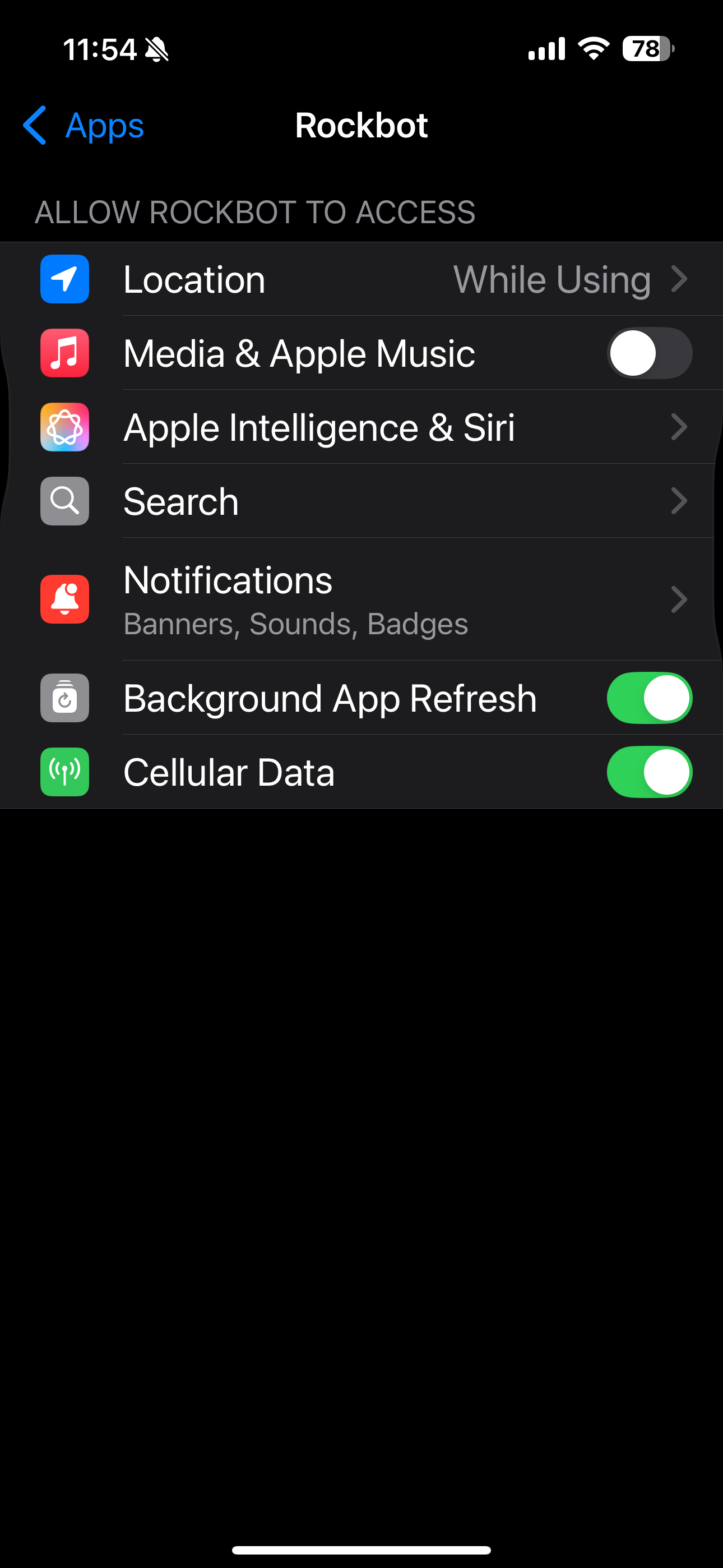
Task: Enable Media & Apple Music access
Action: click(649, 353)
